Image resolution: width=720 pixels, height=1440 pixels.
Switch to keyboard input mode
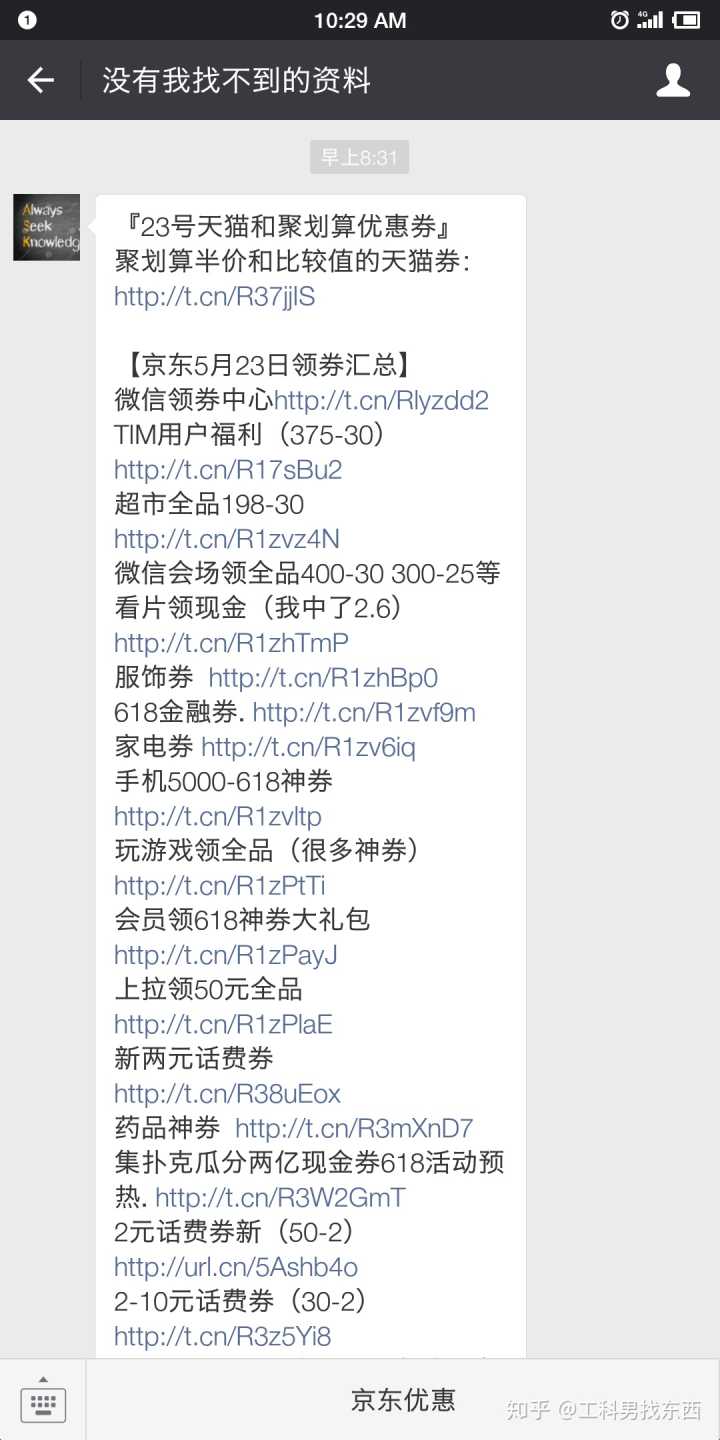[43, 1402]
